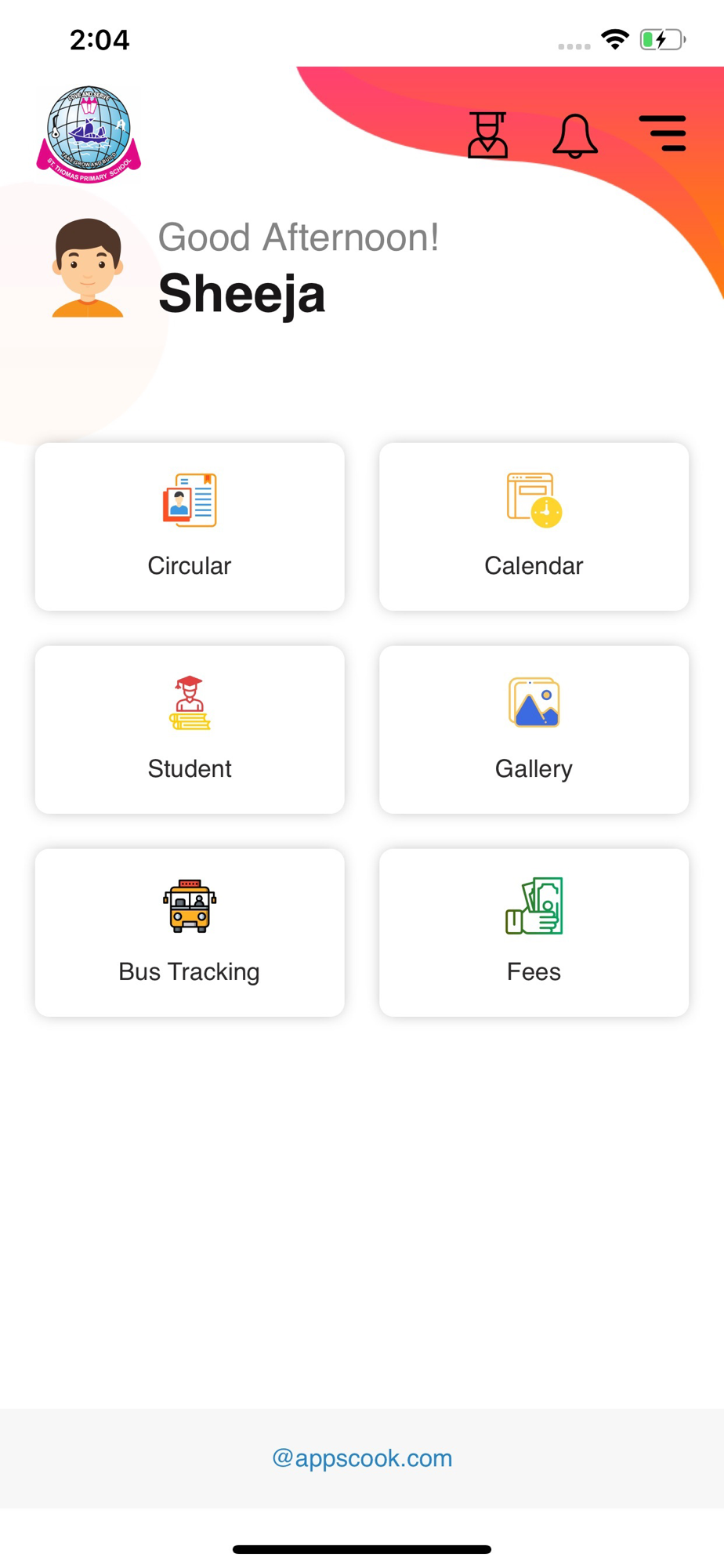This screenshot has width=724, height=1568.
Task: View the Gallery card
Action: [534, 730]
